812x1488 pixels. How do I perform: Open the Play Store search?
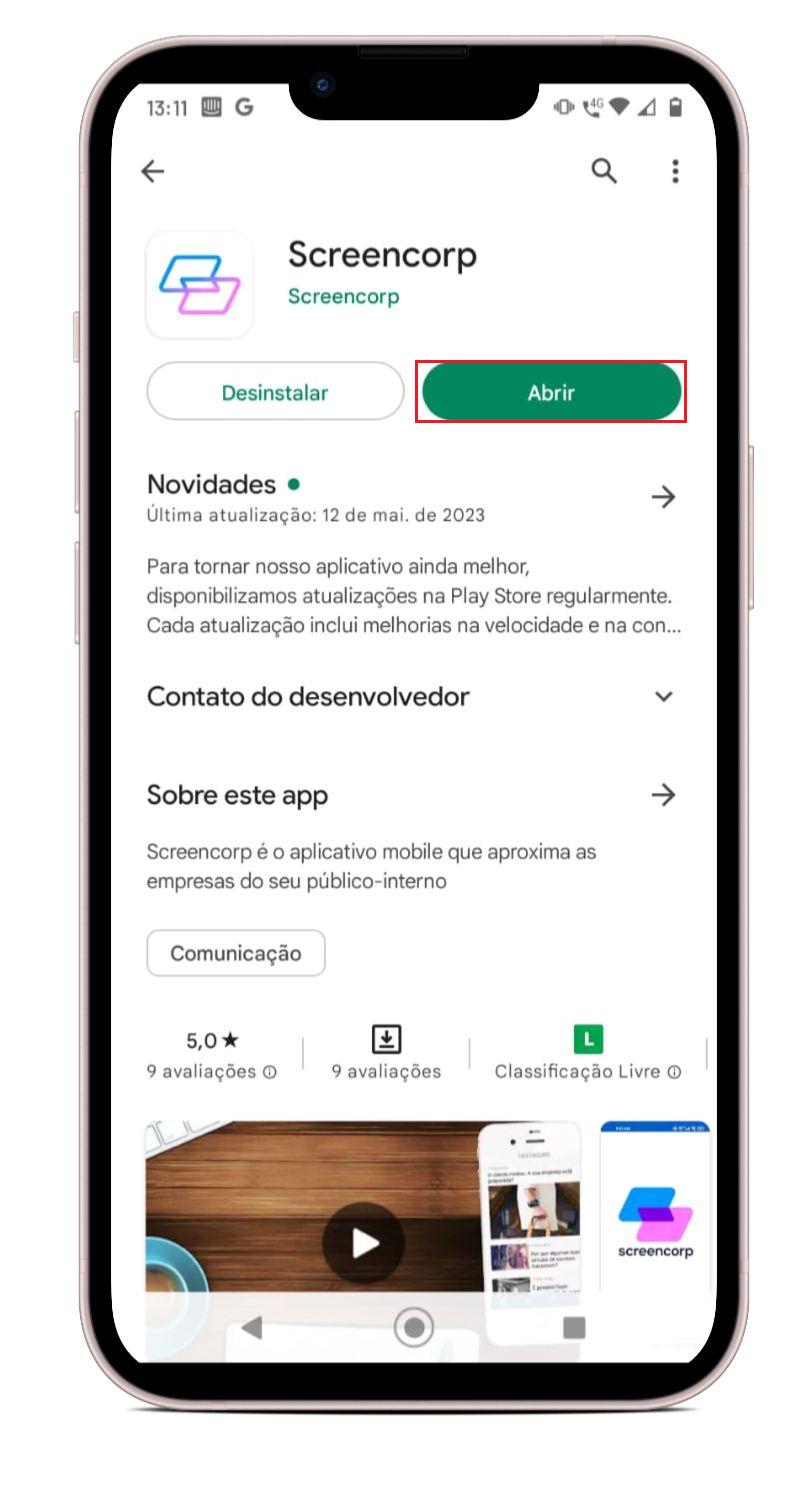tap(604, 171)
